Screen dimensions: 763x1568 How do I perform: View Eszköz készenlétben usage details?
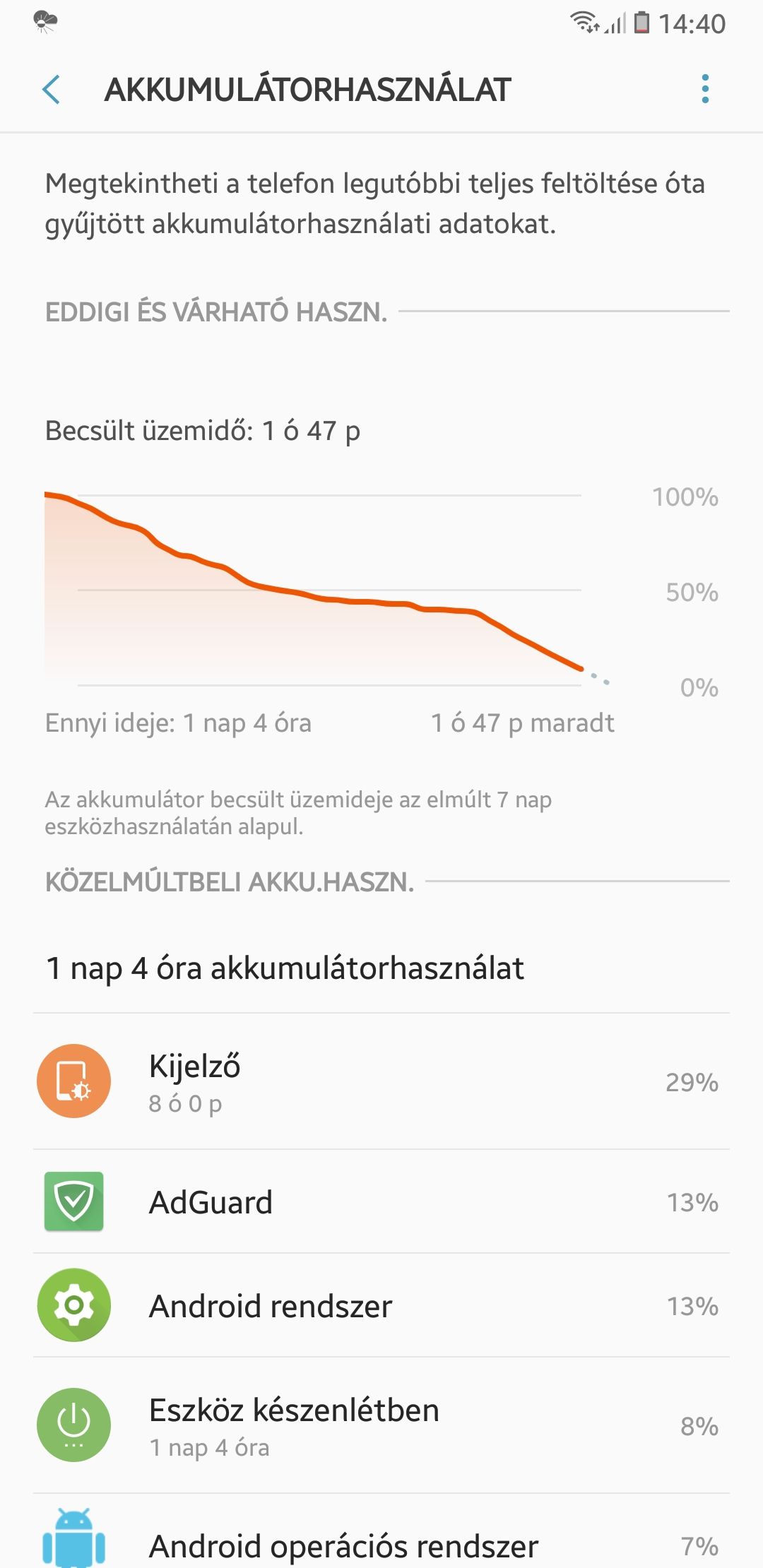point(381,1425)
